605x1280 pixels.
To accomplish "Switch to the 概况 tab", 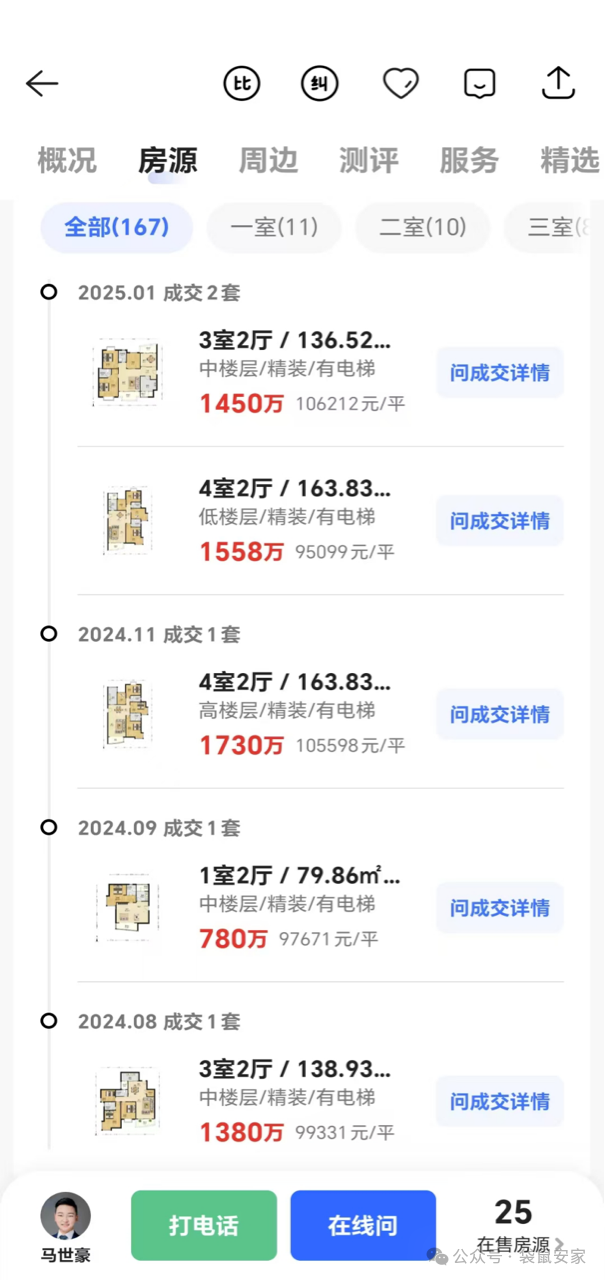I will tap(67, 160).
